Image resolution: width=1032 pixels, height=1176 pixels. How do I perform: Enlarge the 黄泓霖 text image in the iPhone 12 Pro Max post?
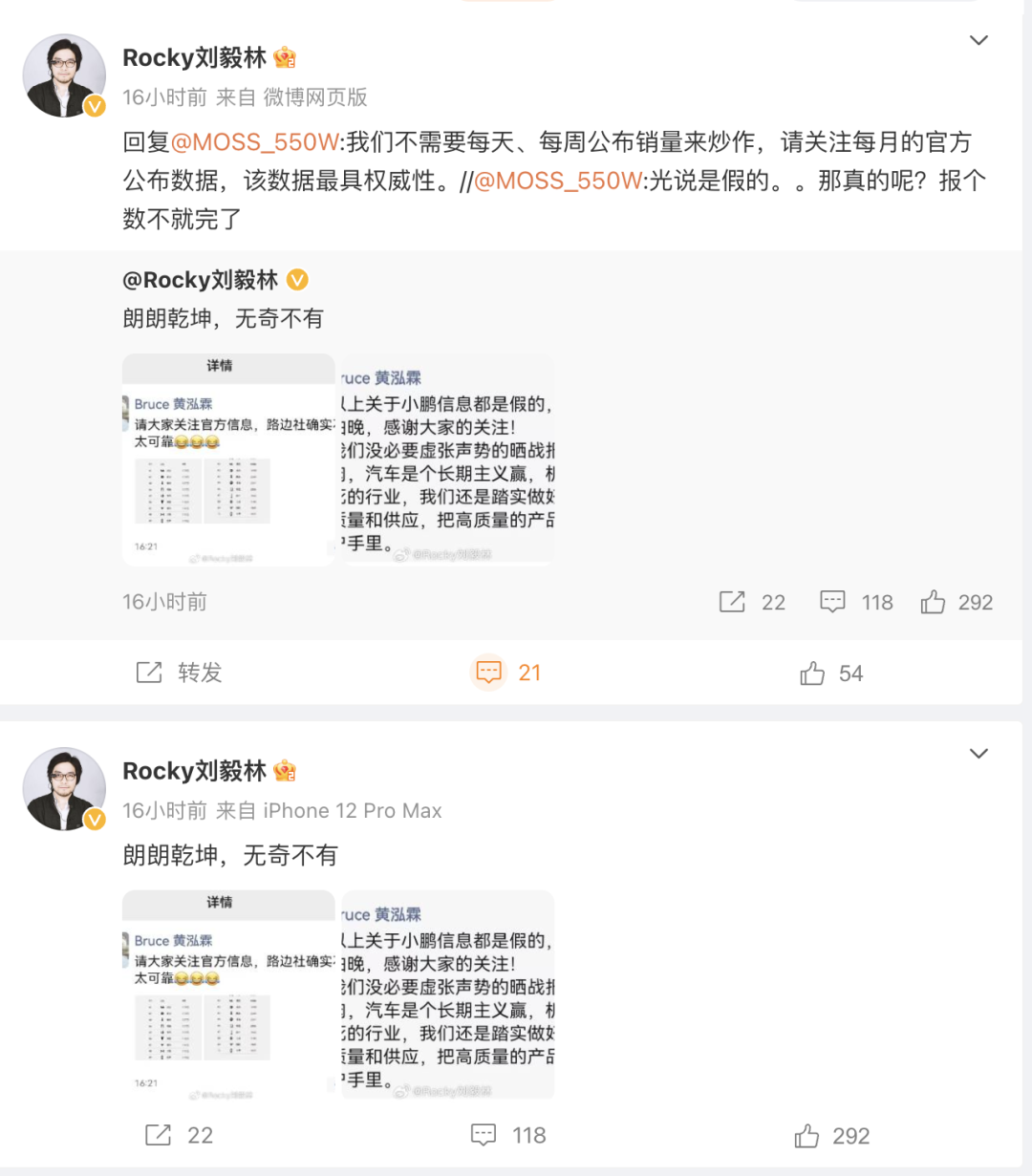448,995
